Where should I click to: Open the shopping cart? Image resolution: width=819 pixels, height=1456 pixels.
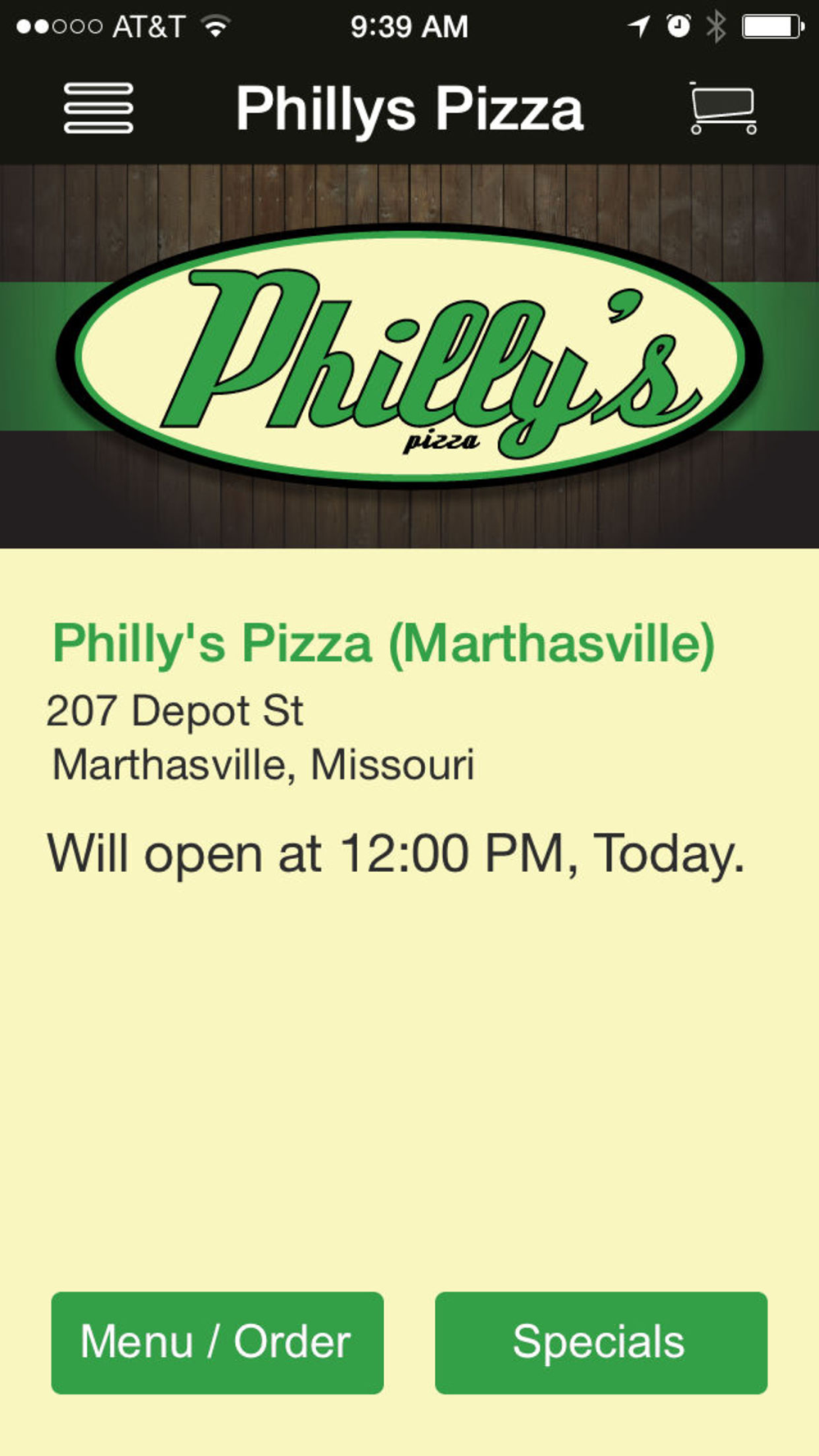coord(722,108)
